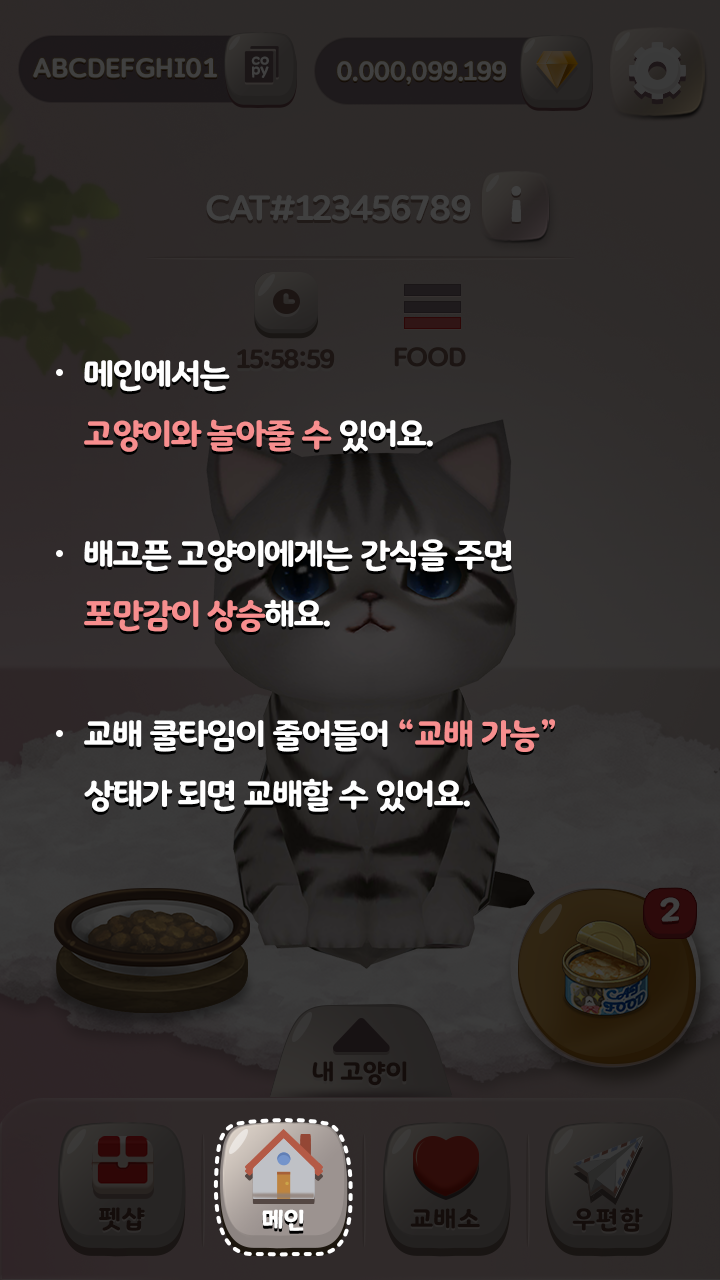Copy the user ID ABCDEFGHI01
The width and height of the screenshot is (720, 1280).
(260, 68)
